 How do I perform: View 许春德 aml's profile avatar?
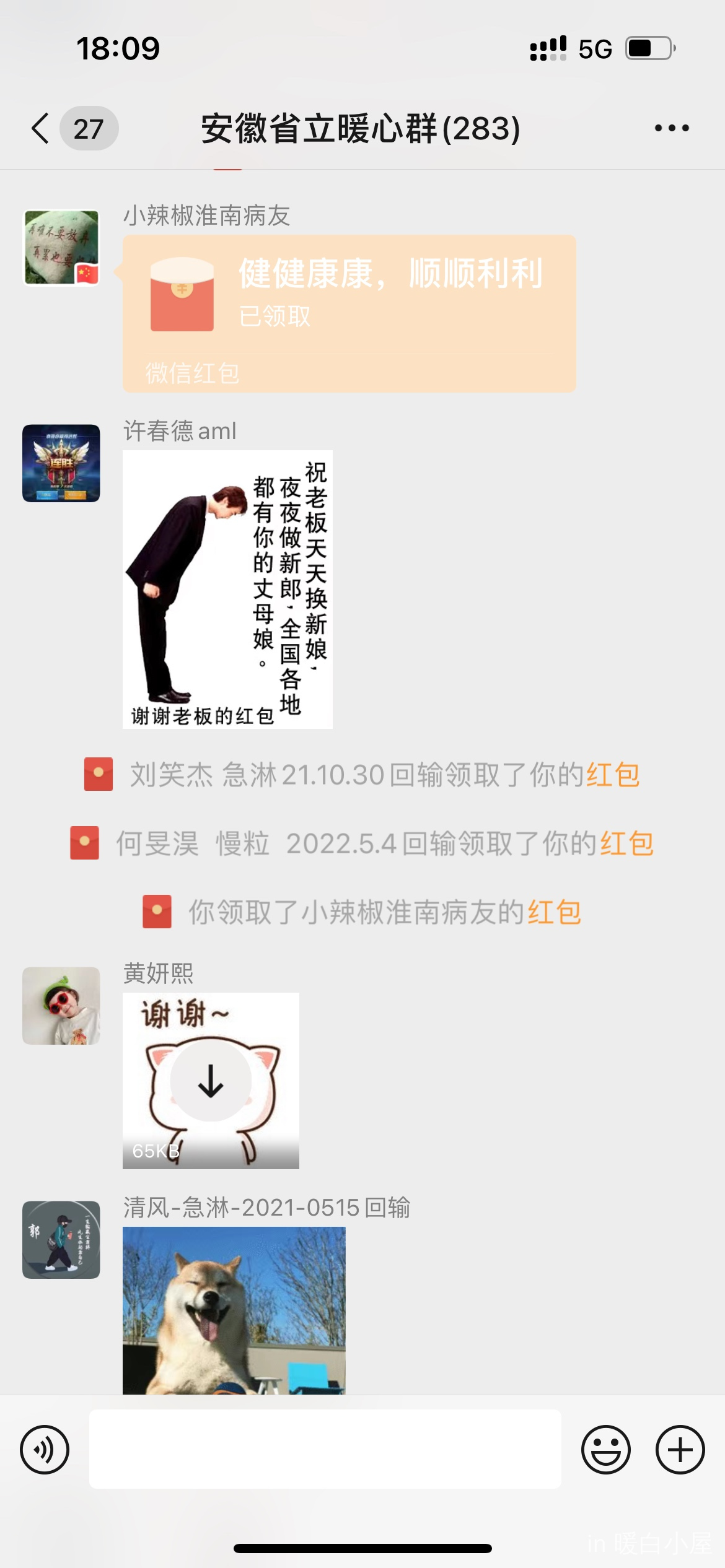pyautogui.click(x=61, y=463)
